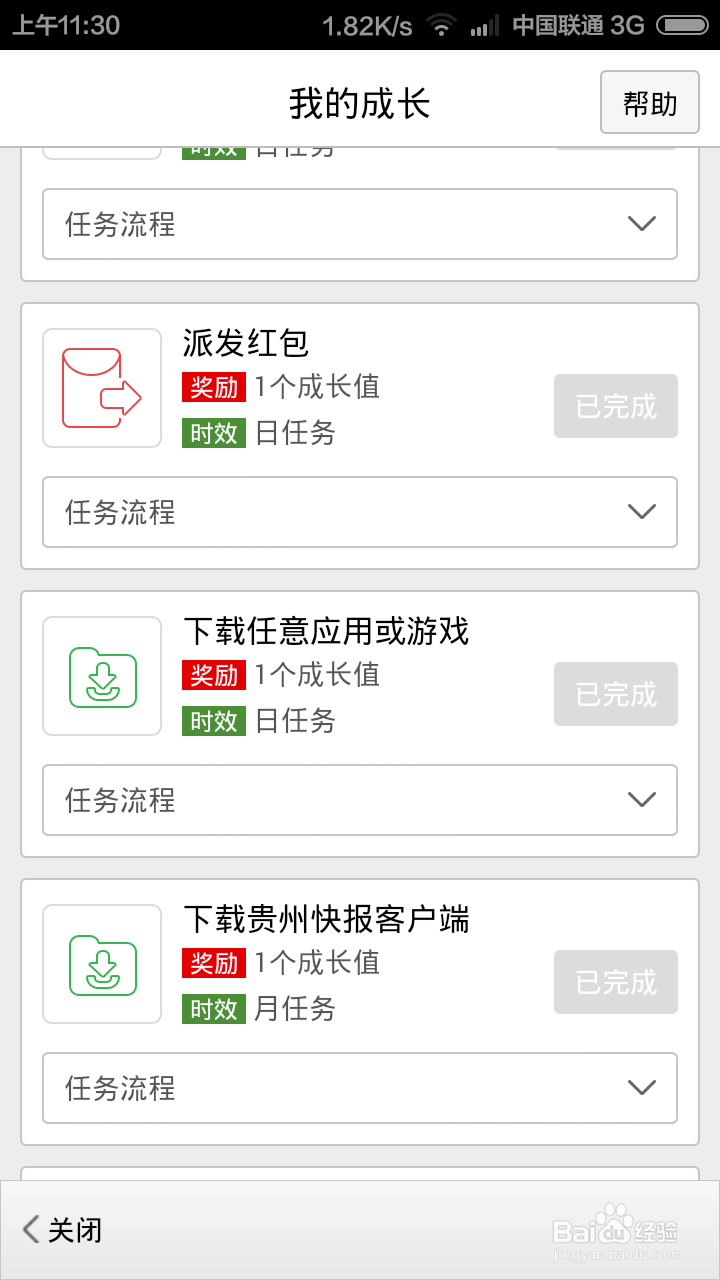The image size is (720, 1280).
Task: Expand the 任务流程 dropdown for 派发红包
Action: click(x=360, y=512)
